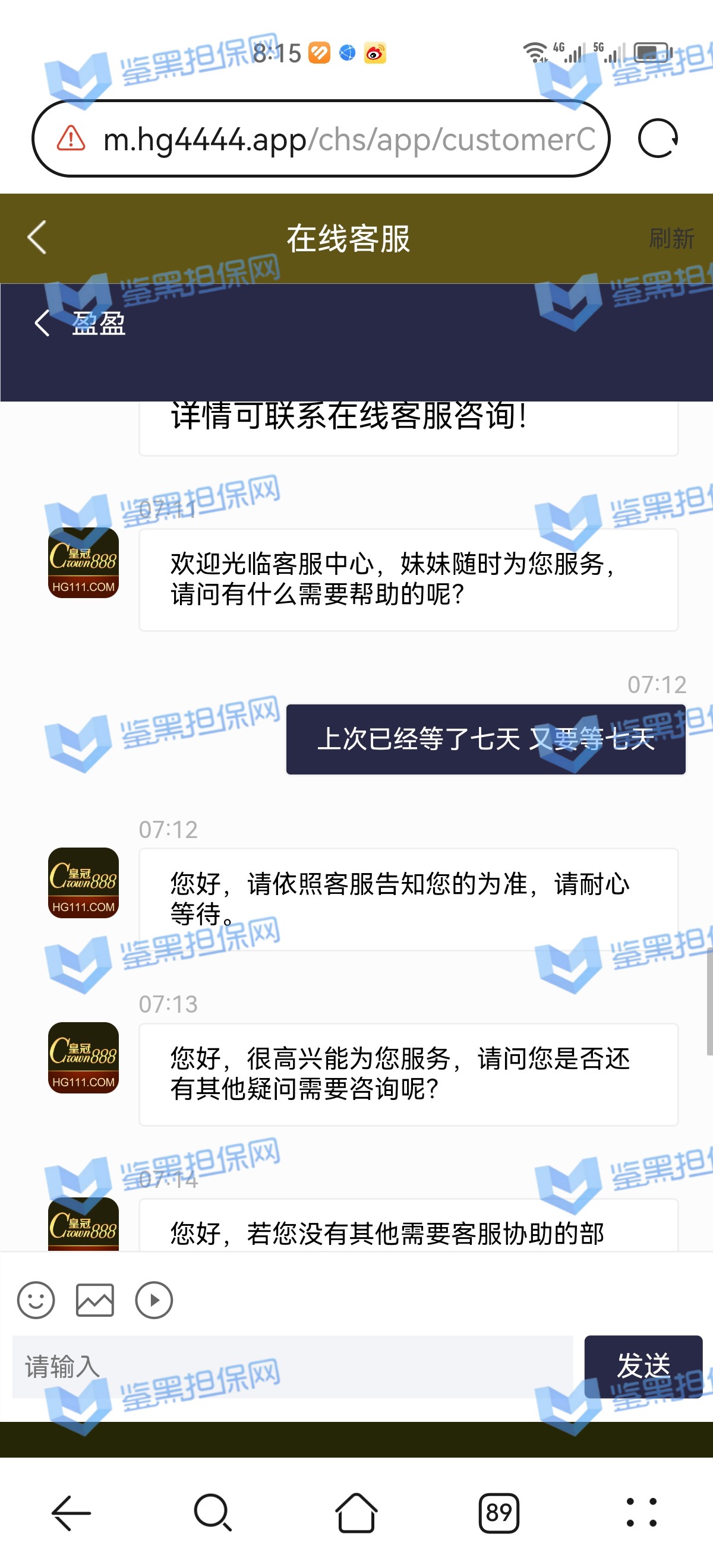Open the emoji picker
The height and width of the screenshot is (1568, 713).
(36, 1300)
